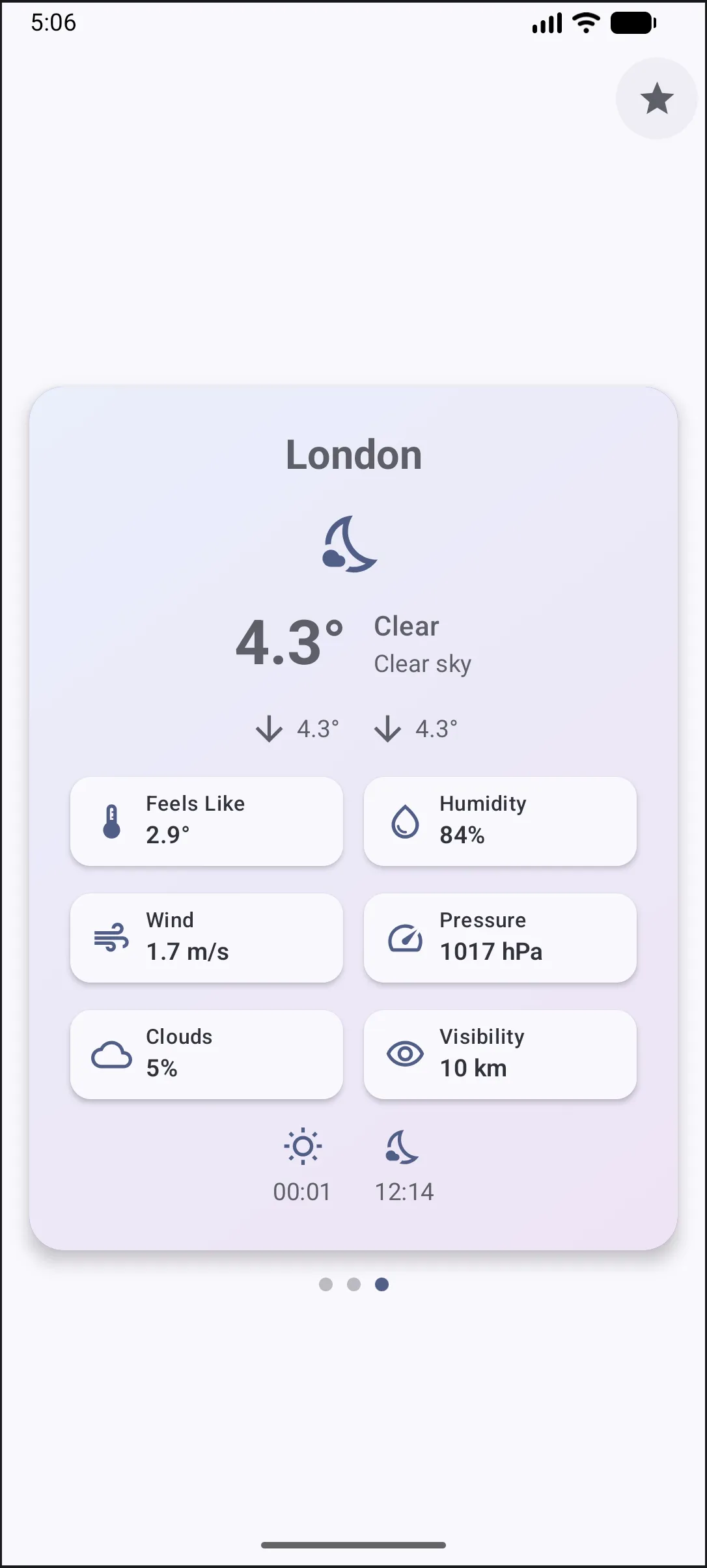Tap the middle page indicator dot
This screenshot has height=1568, width=707.
353,1283
